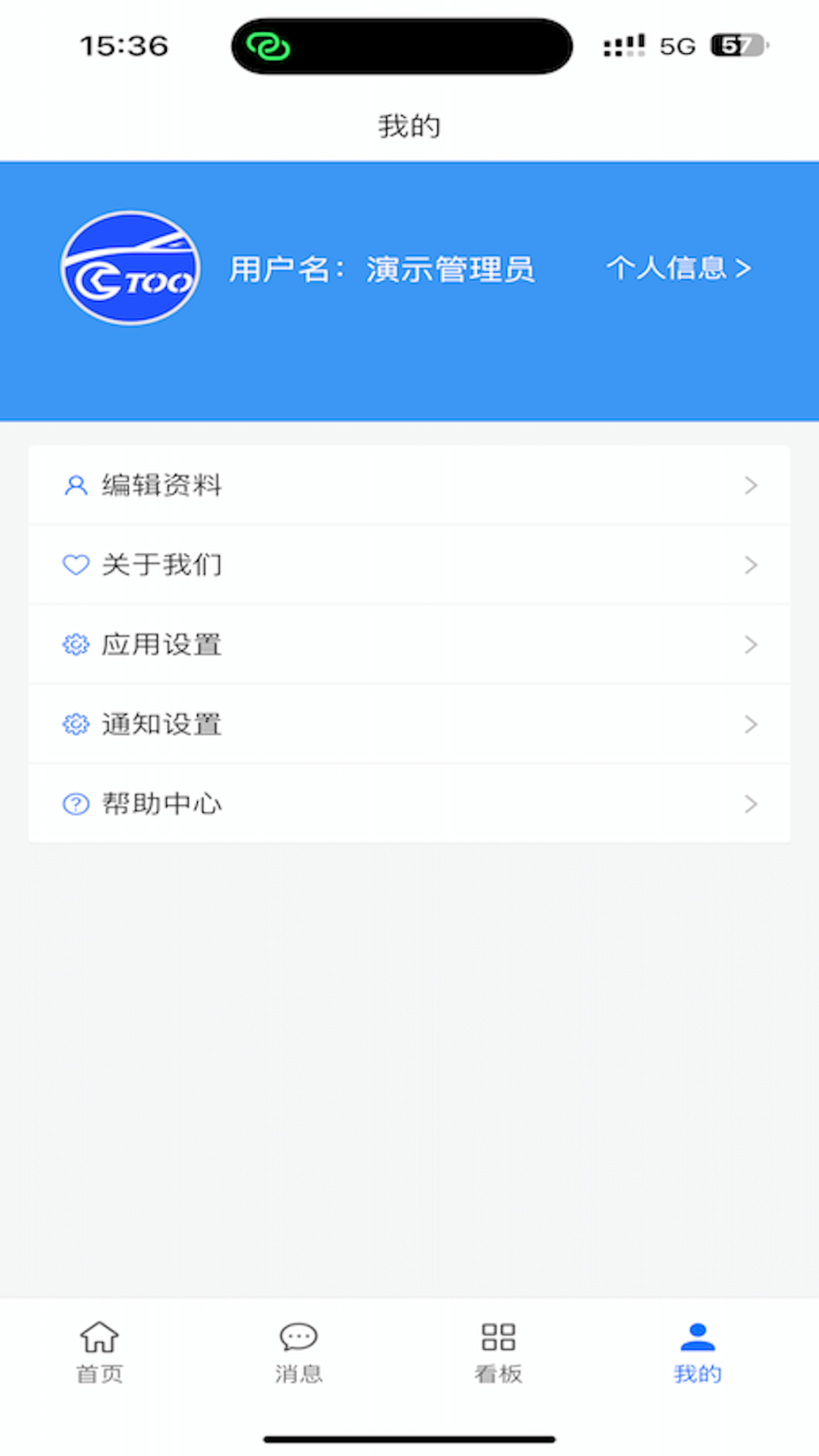Viewport: 819px width, 1456px height.
Task: Expand the 应用设置 row chevron
Action: coord(751,644)
